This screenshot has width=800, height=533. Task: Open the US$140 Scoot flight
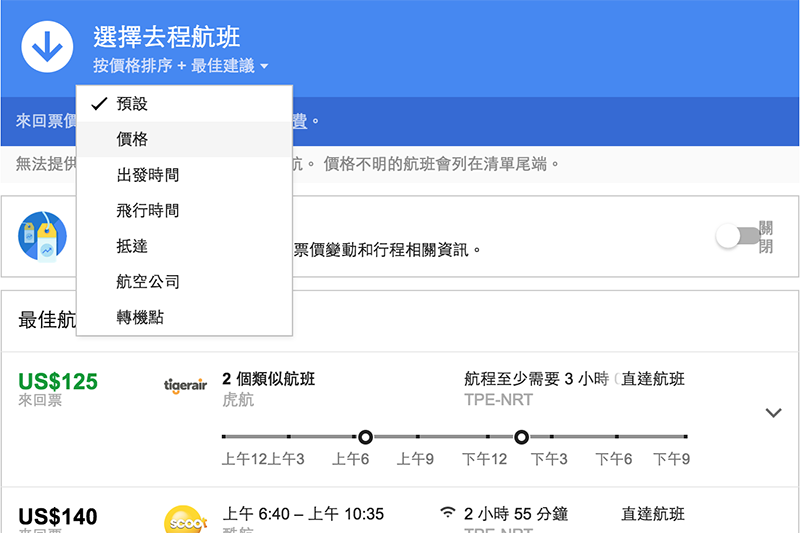point(400,516)
